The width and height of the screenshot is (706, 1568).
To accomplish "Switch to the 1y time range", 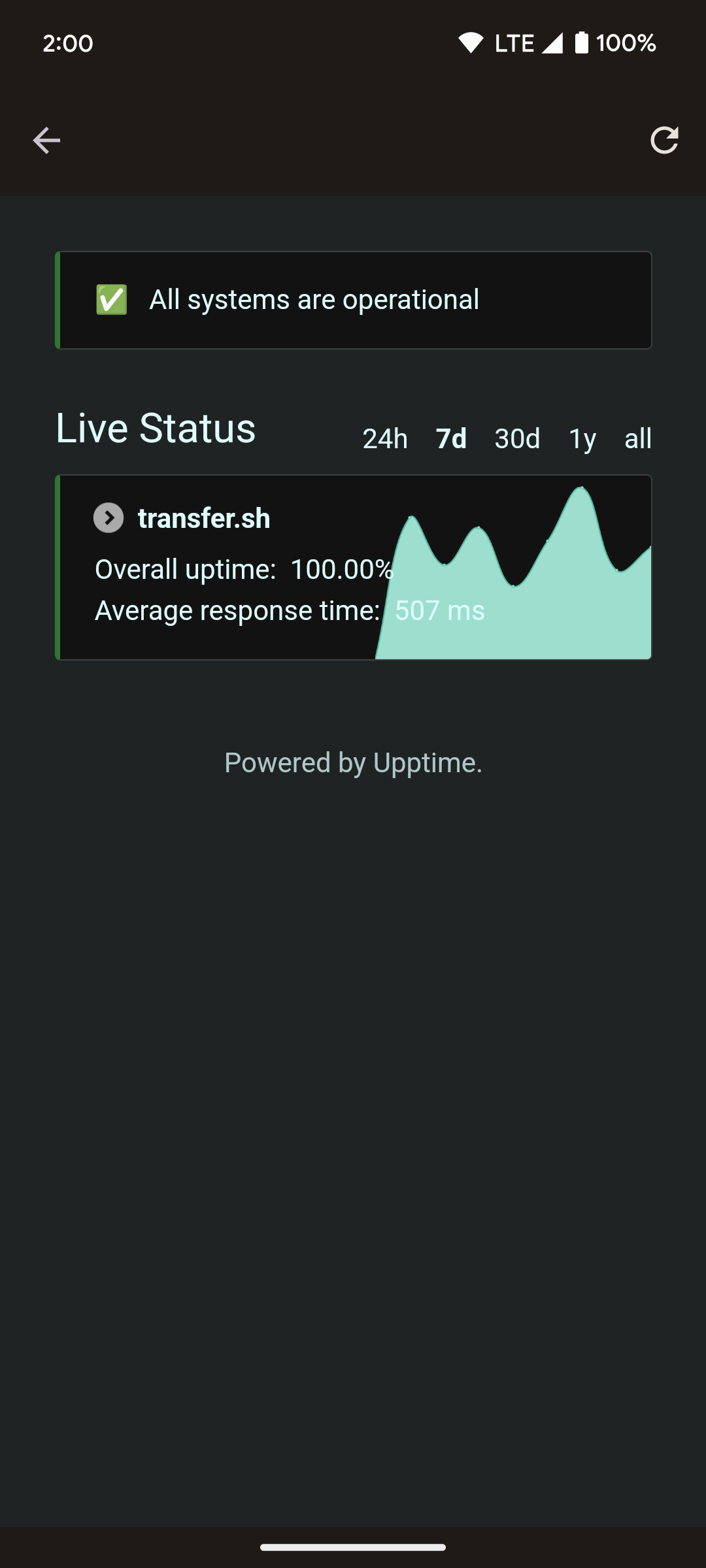I will click(x=582, y=439).
